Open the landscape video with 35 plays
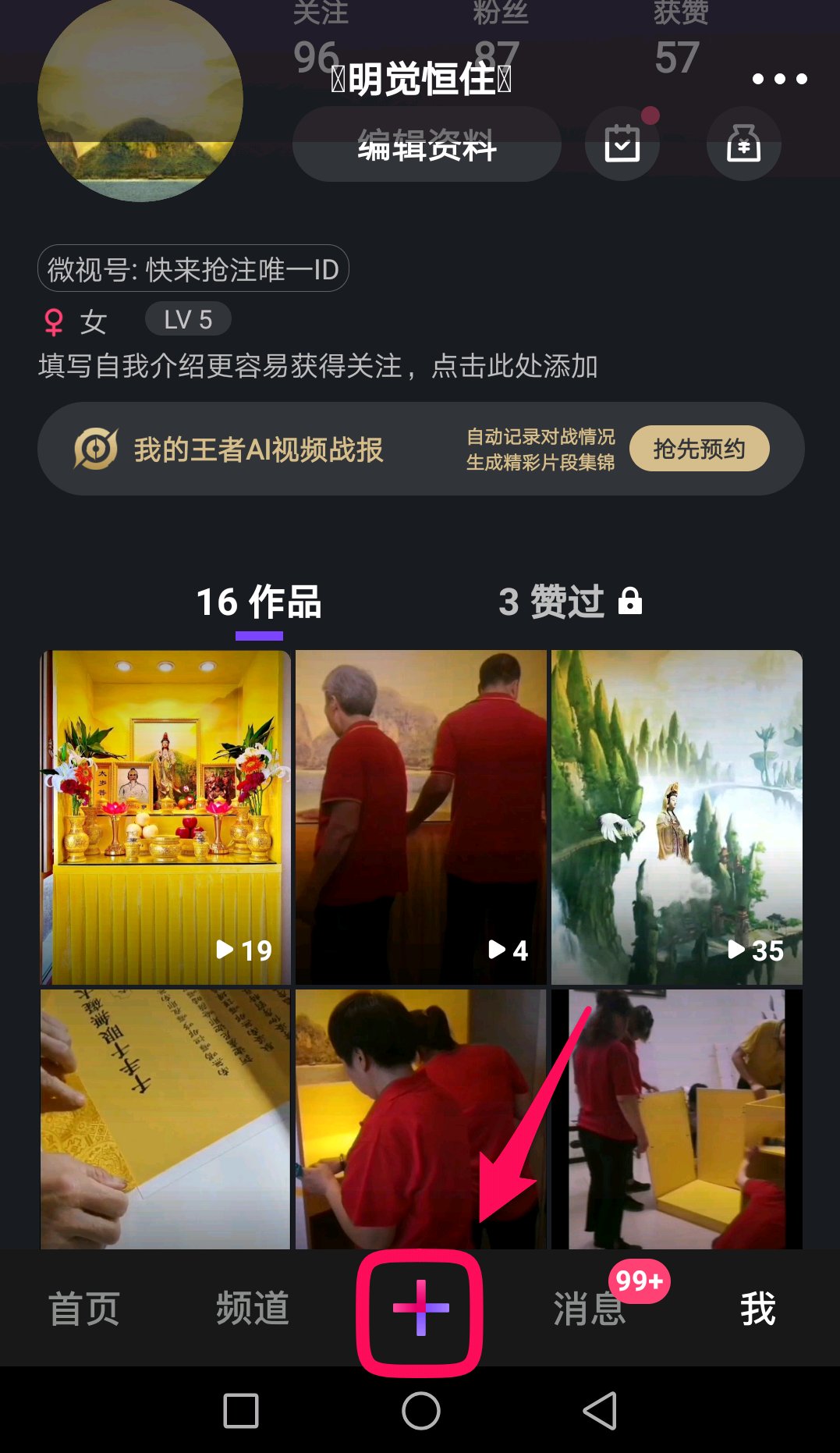This screenshot has width=840, height=1453. coord(676,817)
